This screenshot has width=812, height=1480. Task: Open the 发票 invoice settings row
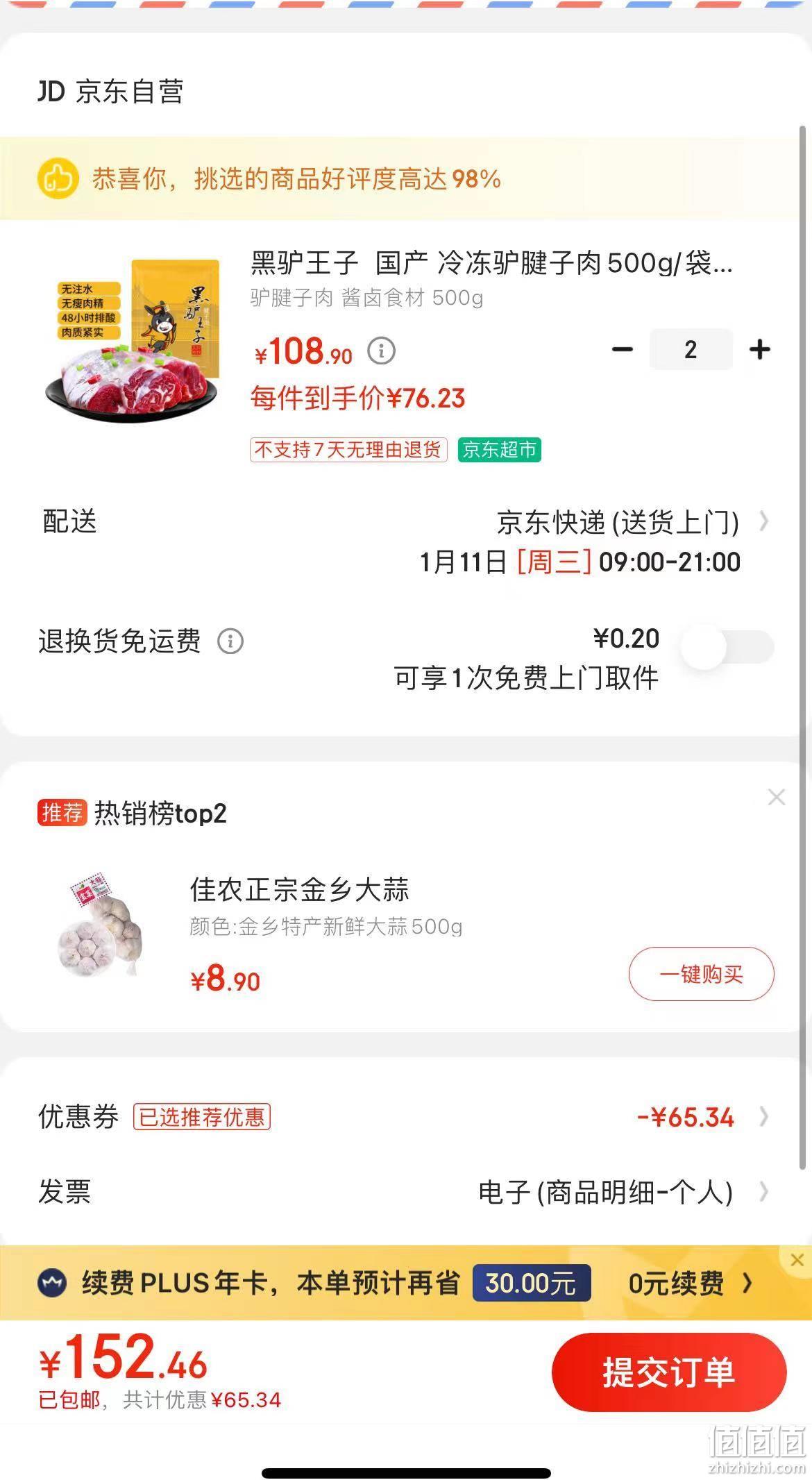[406, 1192]
